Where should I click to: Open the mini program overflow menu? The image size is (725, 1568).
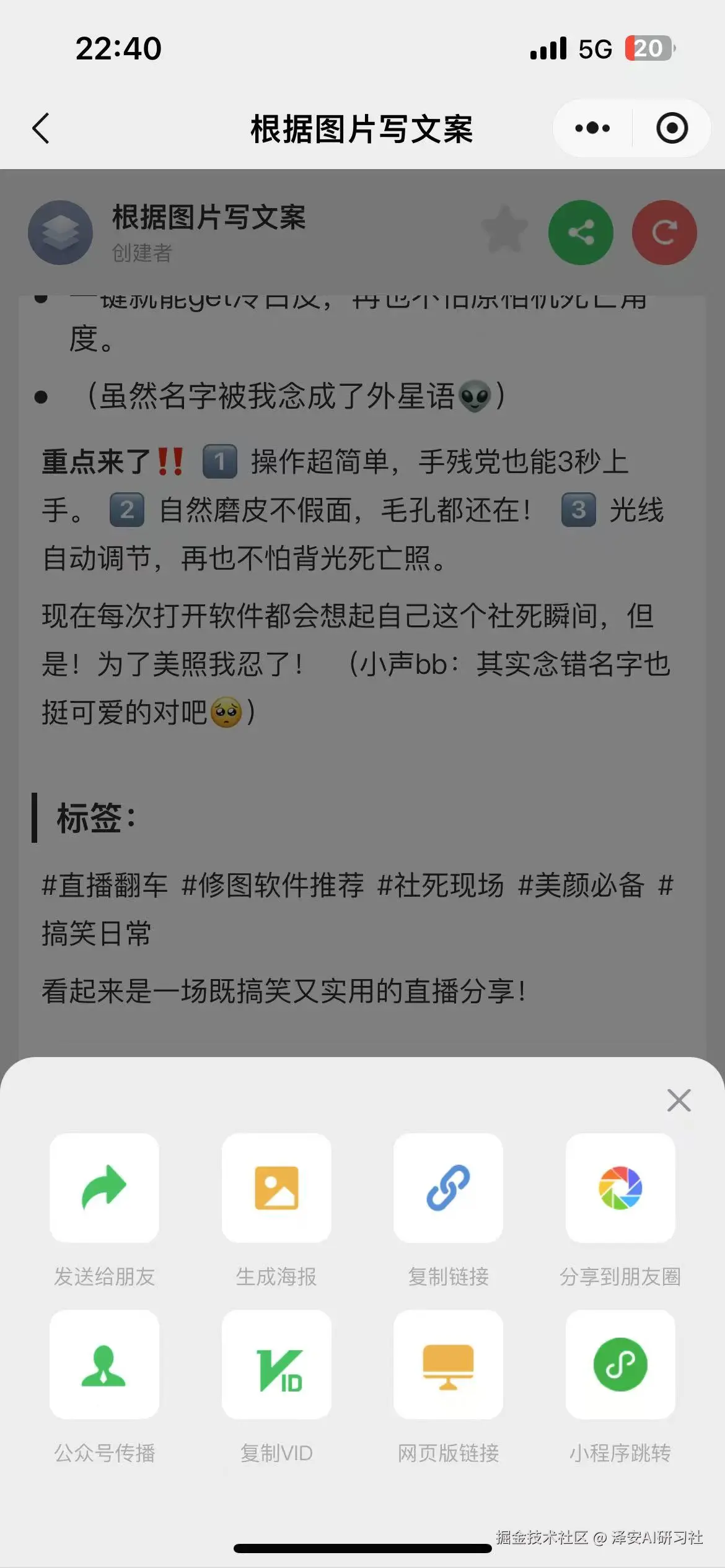(x=592, y=129)
